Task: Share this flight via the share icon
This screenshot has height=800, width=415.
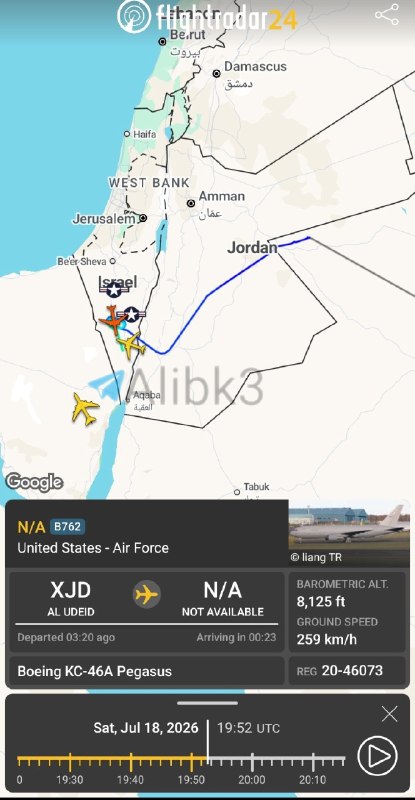Action: [387, 15]
